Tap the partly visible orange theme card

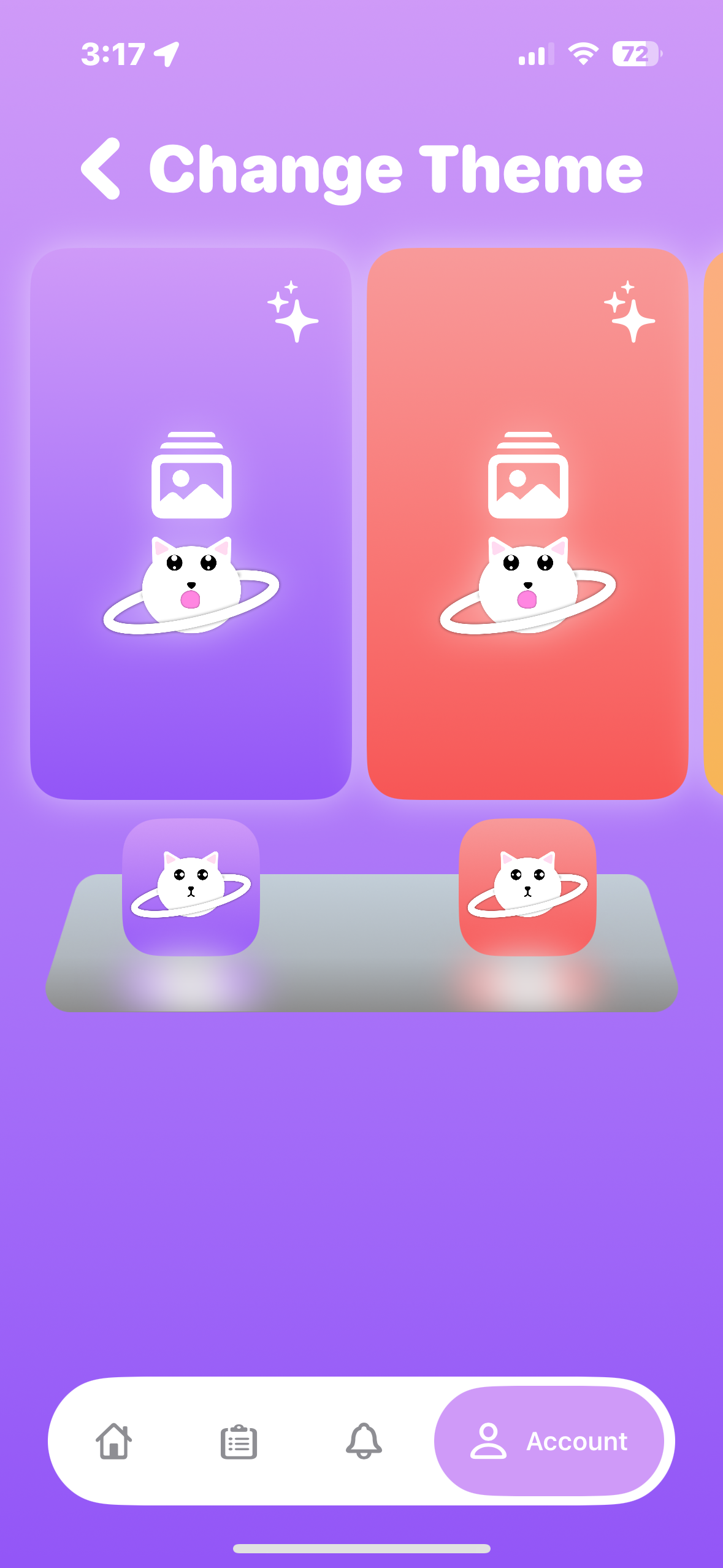click(x=714, y=523)
